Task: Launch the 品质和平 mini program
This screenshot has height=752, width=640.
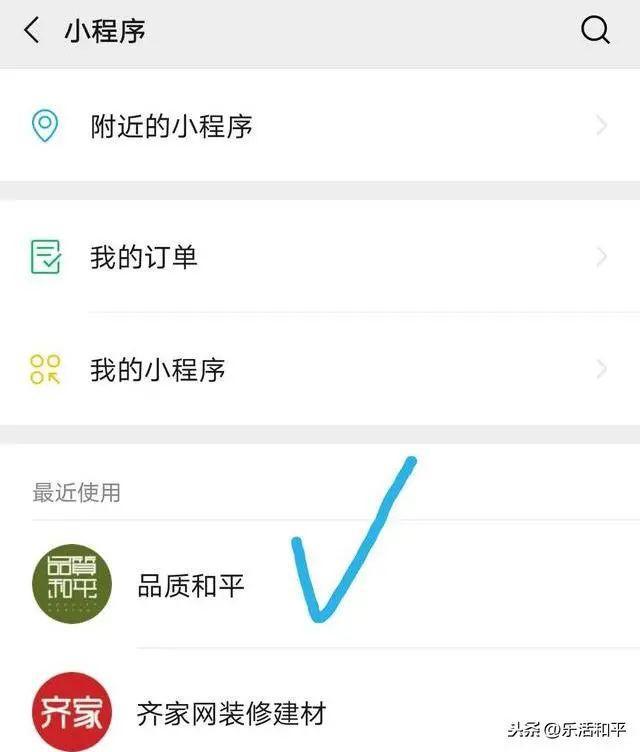Action: click(190, 586)
